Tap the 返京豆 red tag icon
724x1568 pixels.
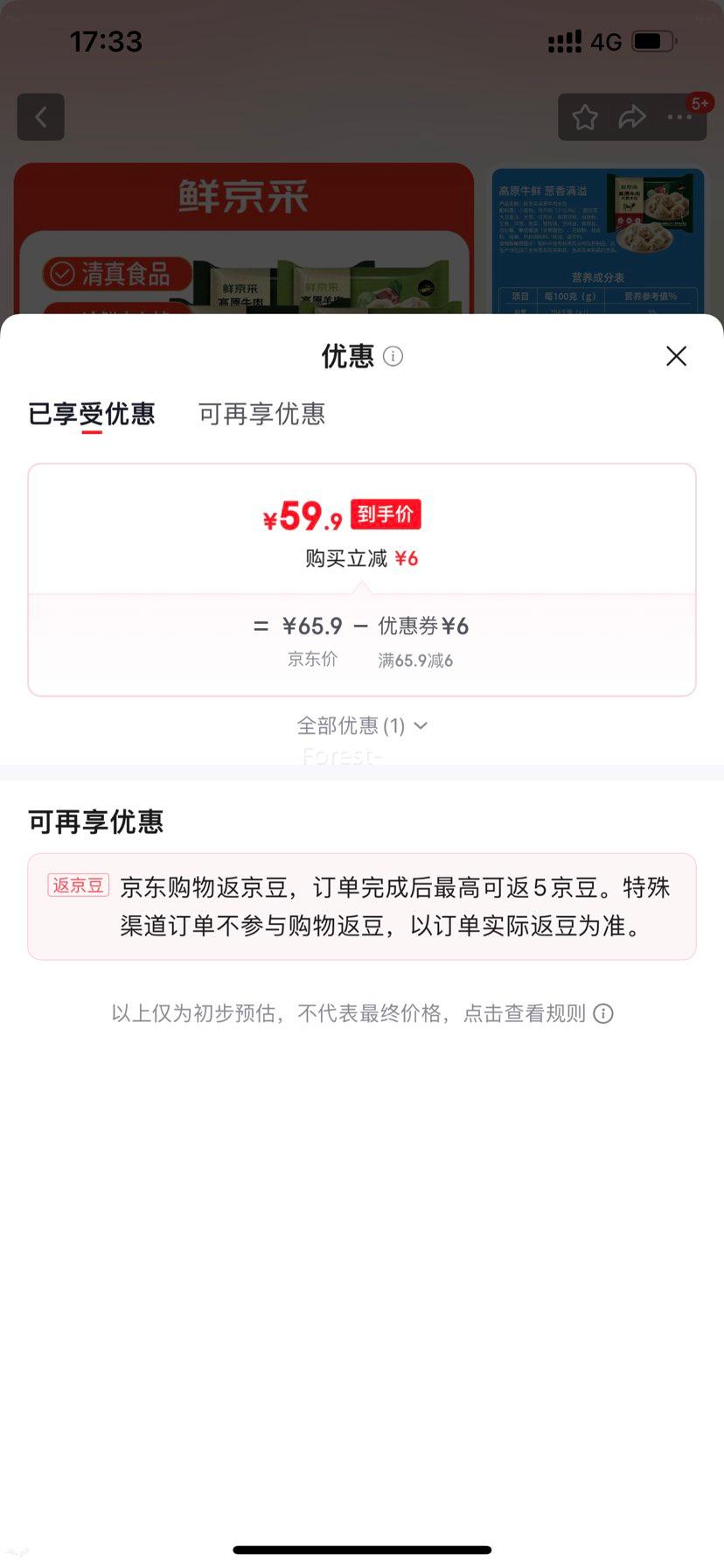(x=77, y=886)
